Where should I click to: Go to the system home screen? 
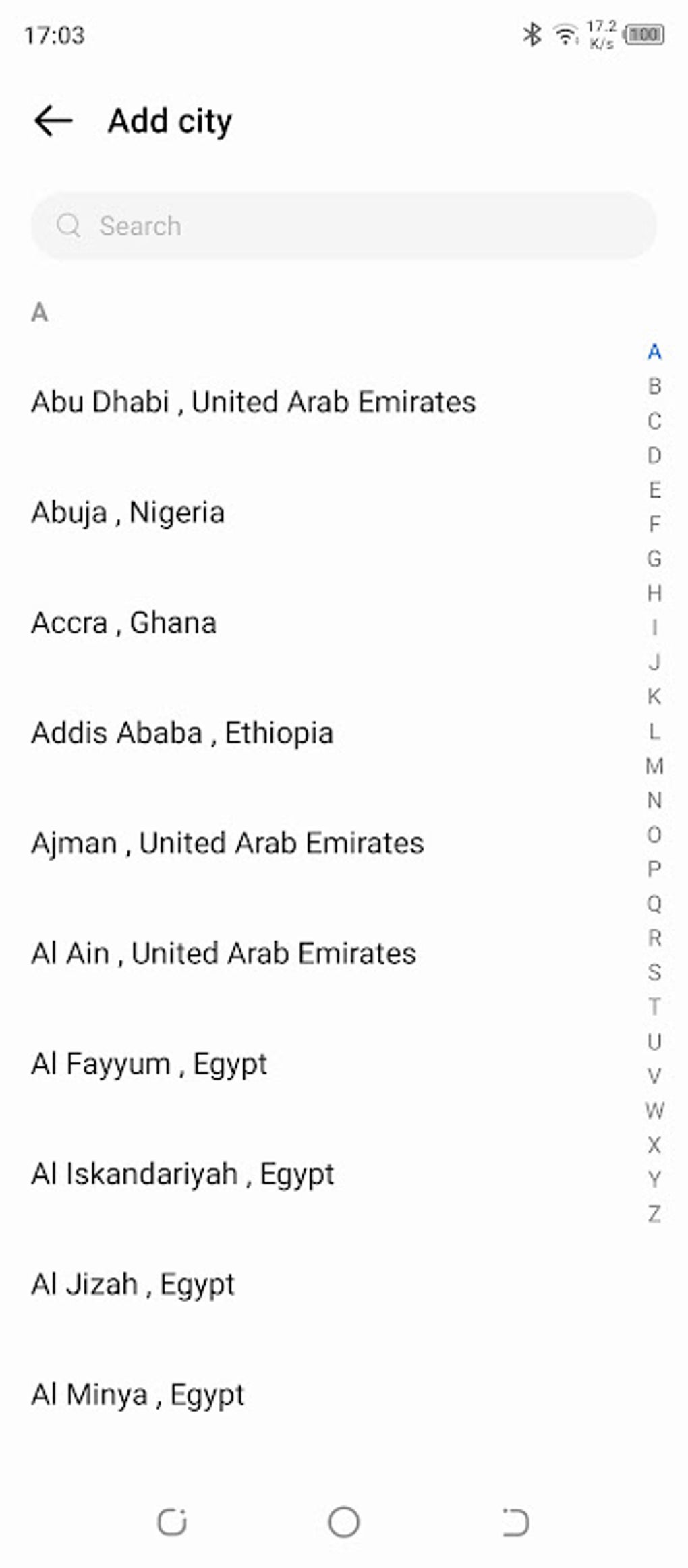pos(344,1522)
